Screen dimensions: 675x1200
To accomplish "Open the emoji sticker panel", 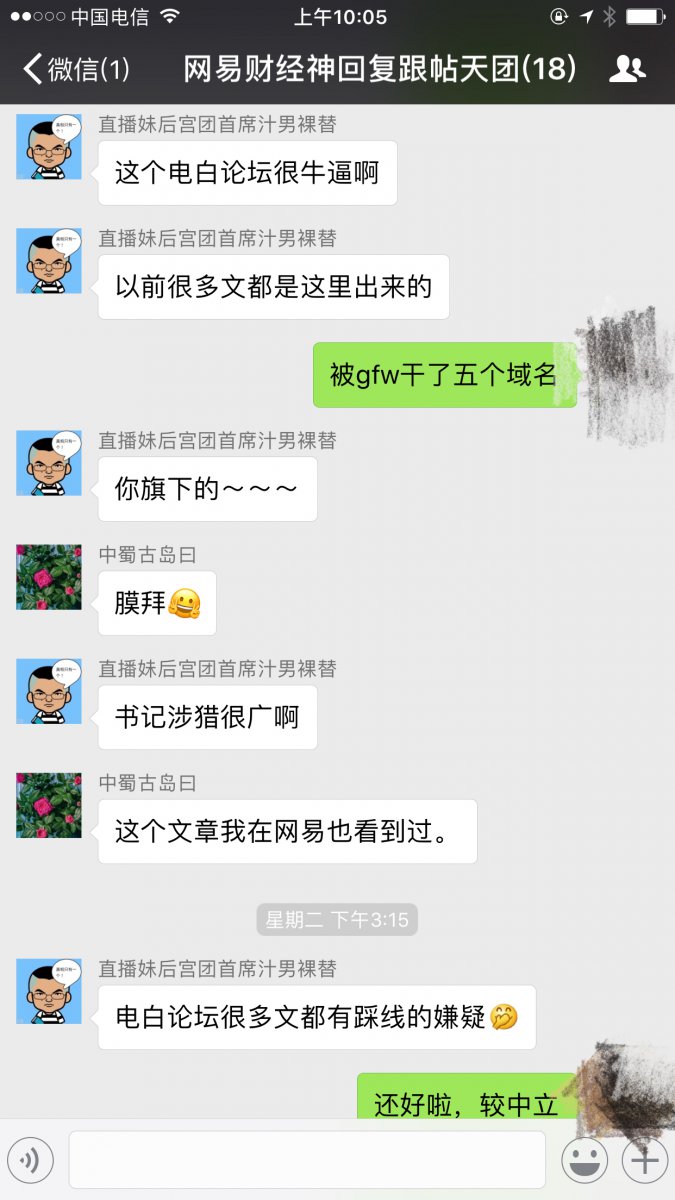I will coord(585,1161).
